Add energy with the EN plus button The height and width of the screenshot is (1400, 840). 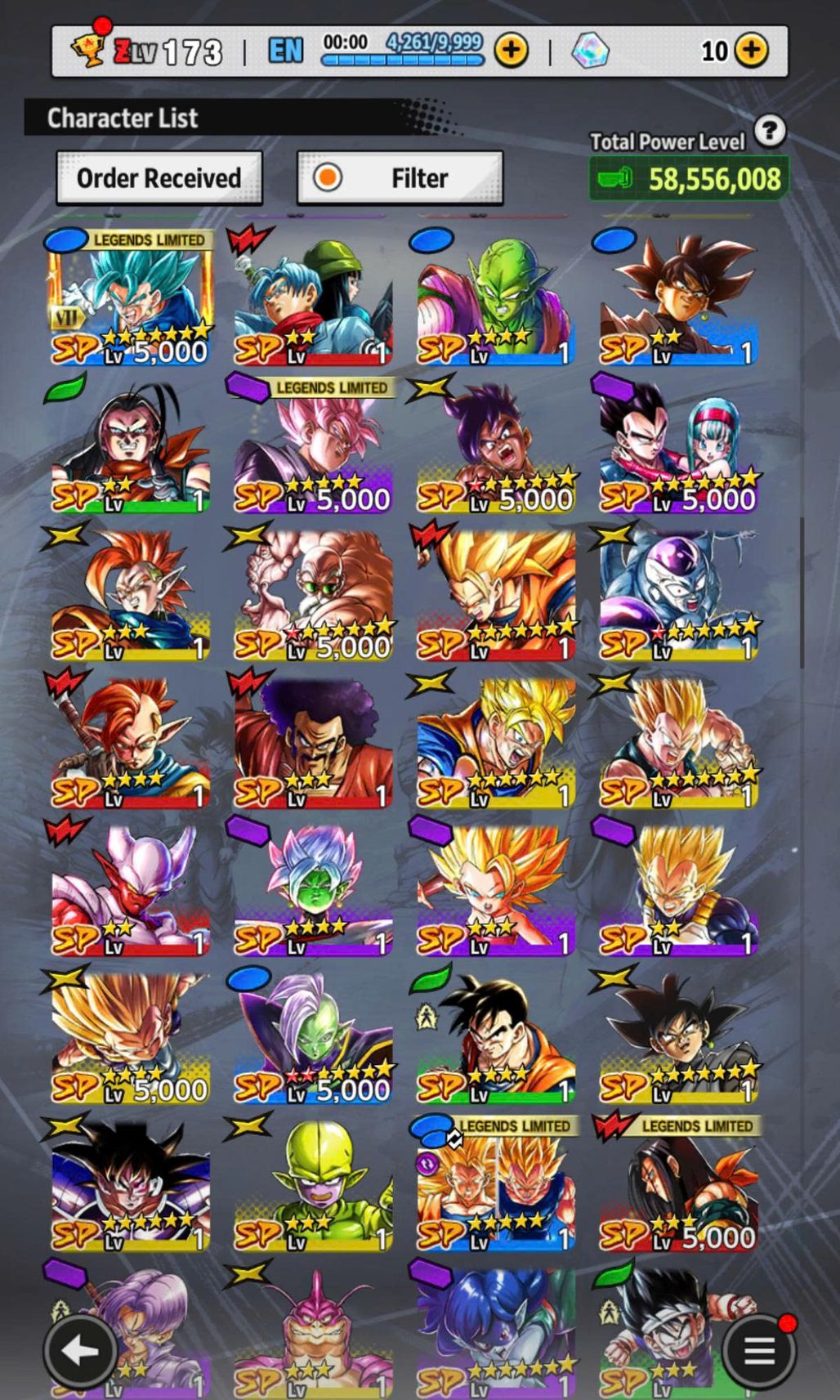[512, 51]
